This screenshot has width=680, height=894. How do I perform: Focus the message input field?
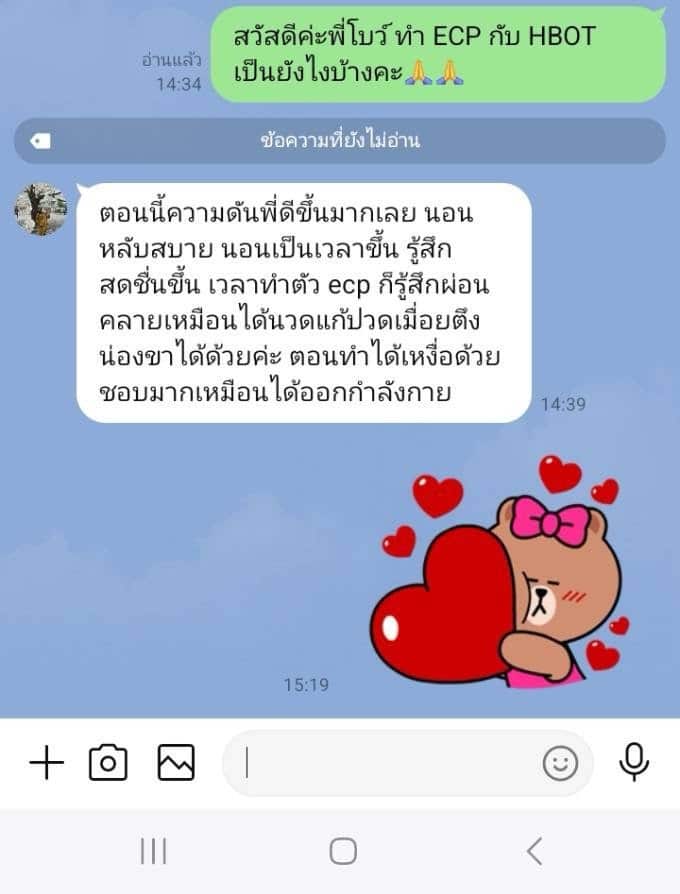(x=385, y=764)
